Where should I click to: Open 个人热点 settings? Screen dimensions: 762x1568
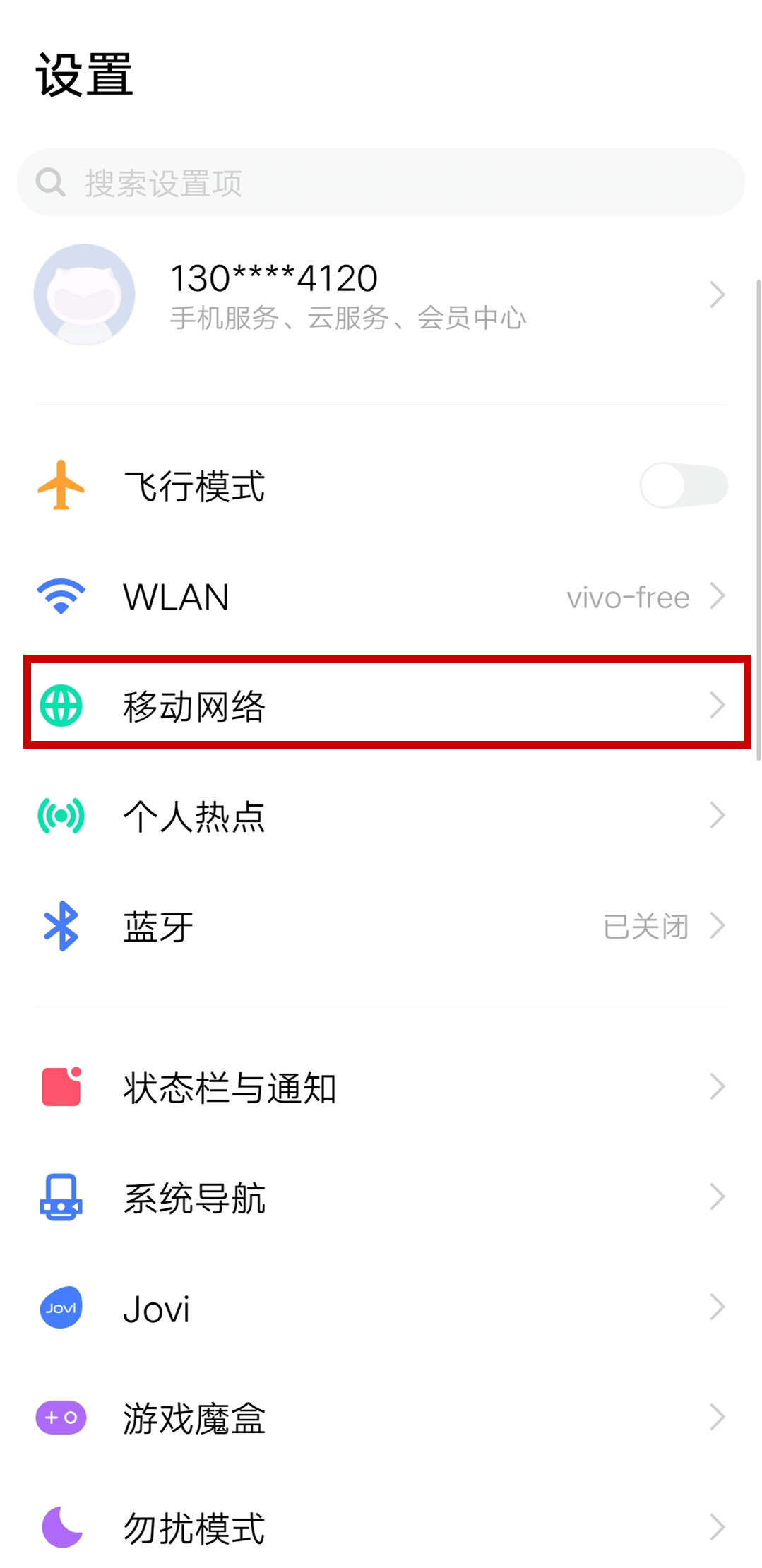pos(381,816)
